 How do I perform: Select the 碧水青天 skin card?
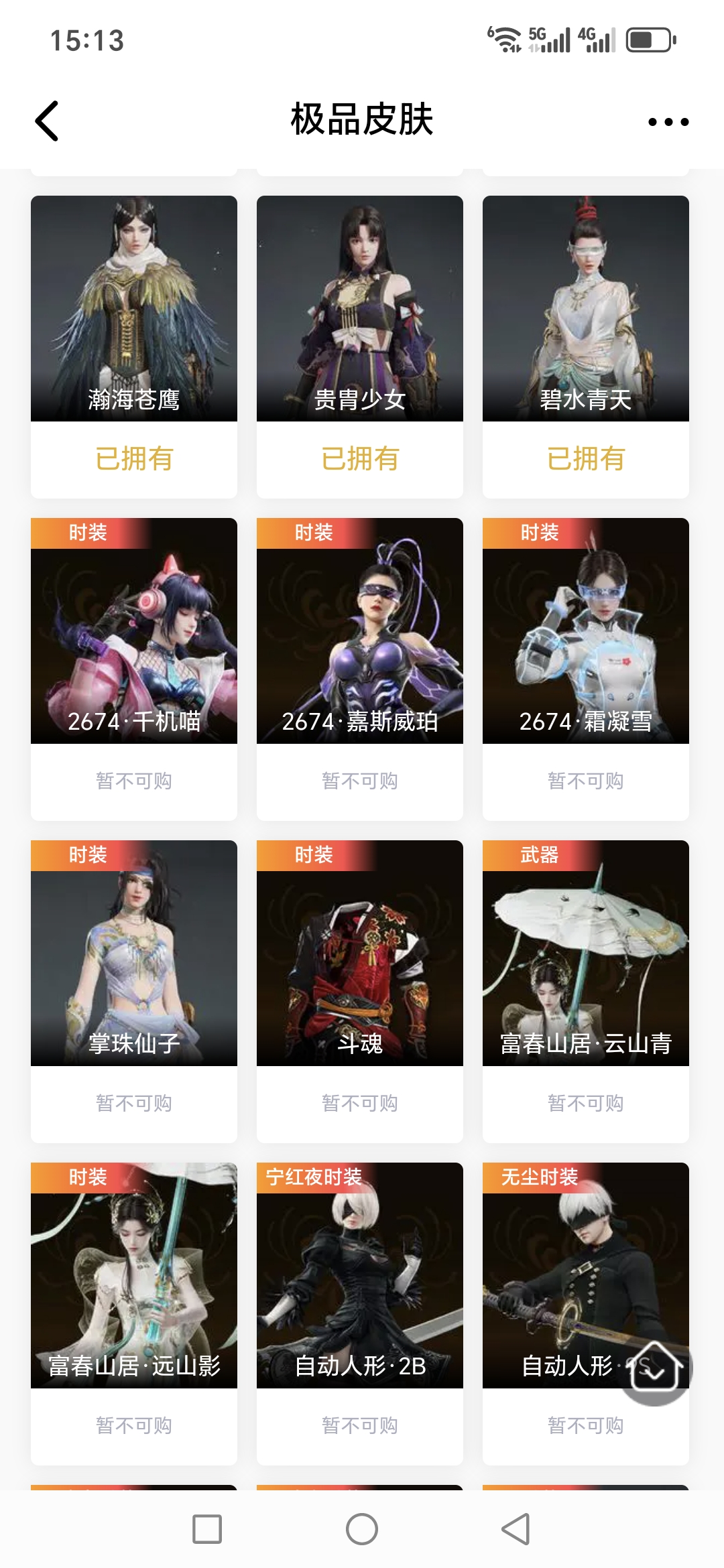pyautogui.click(x=585, y=310)
